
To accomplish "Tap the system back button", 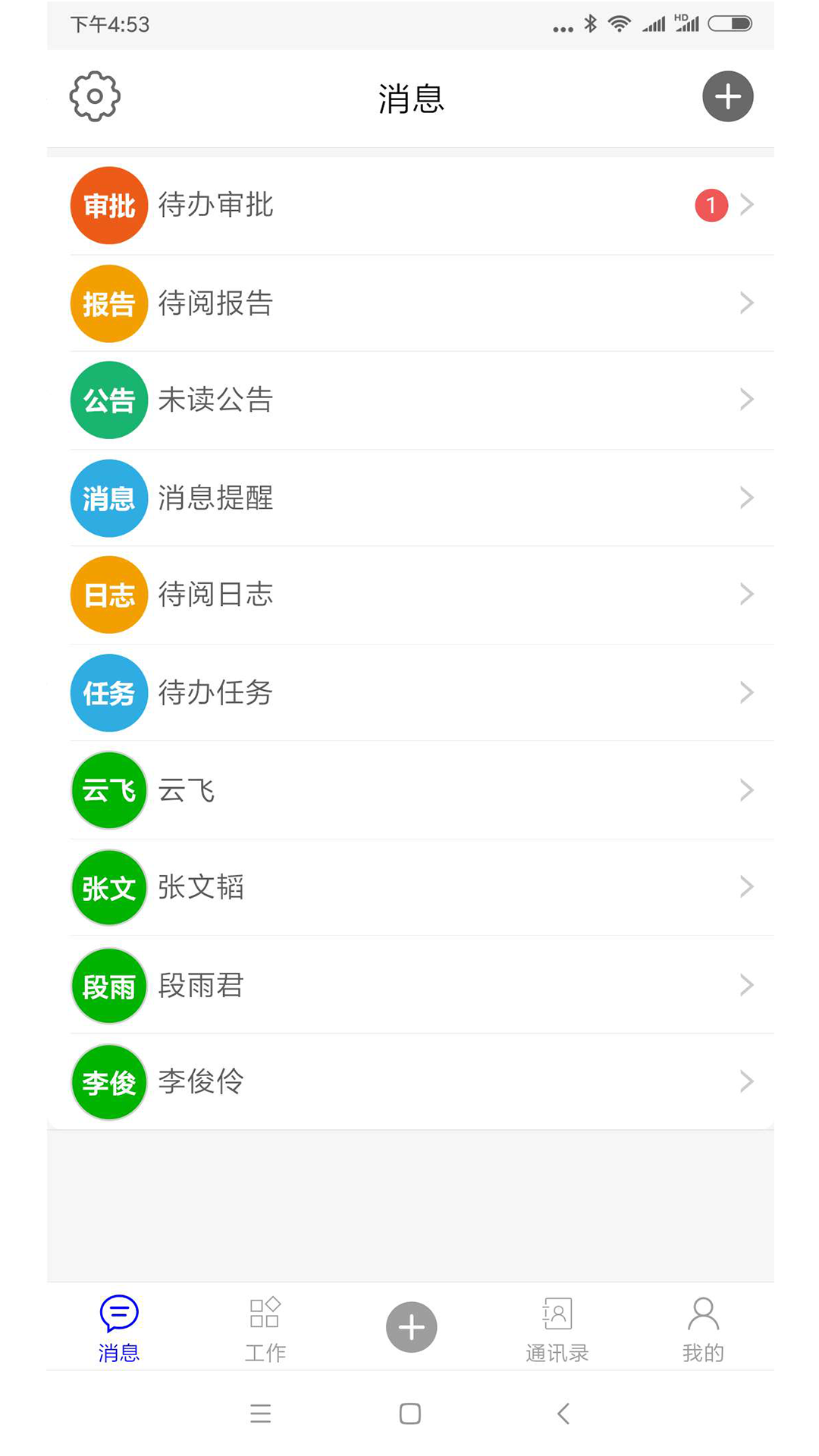I will pyautogui.click(x=563, y=1414).
